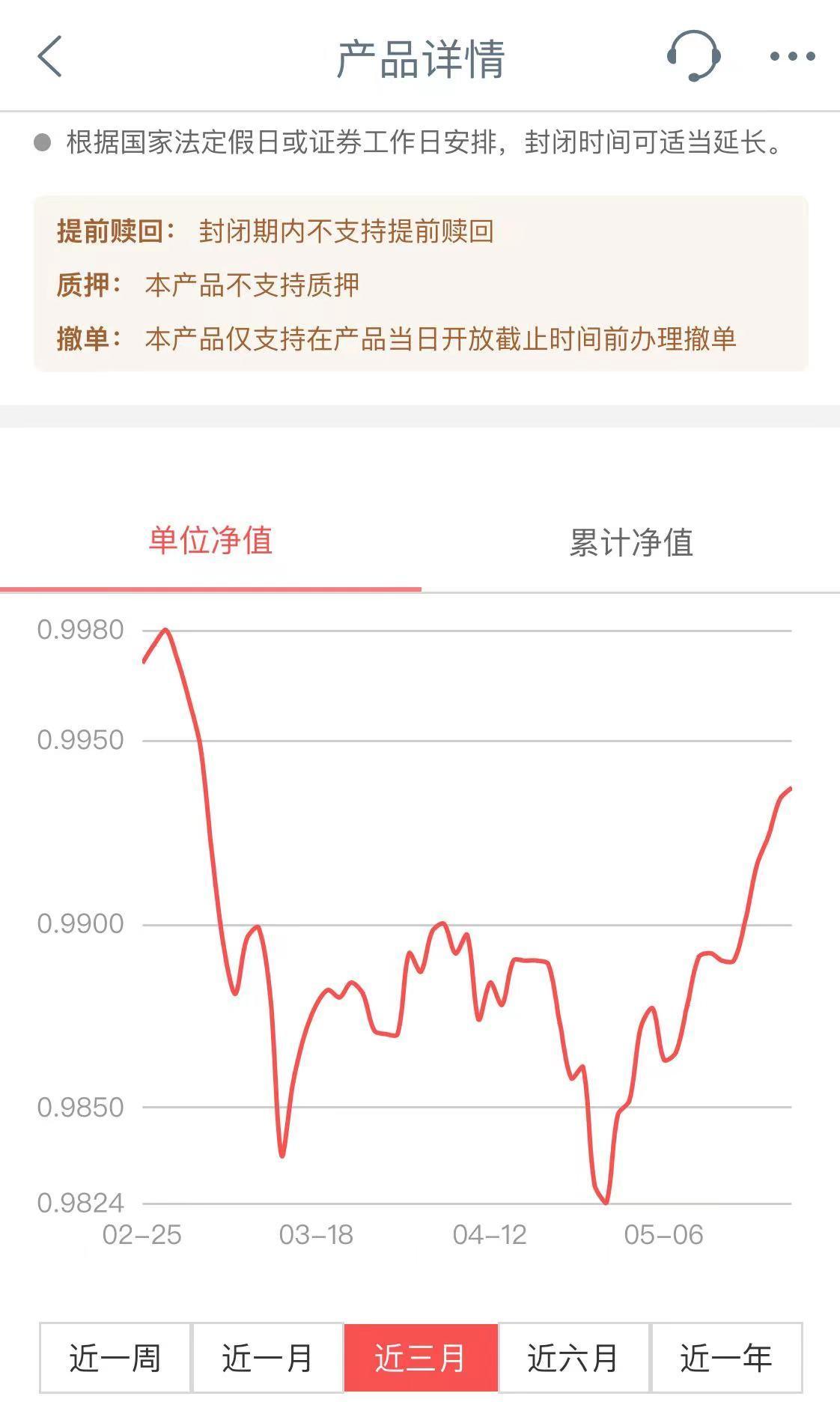Tap the 0.9980 axis label
The image size is (840, 1402).
[x=82, y=630]
